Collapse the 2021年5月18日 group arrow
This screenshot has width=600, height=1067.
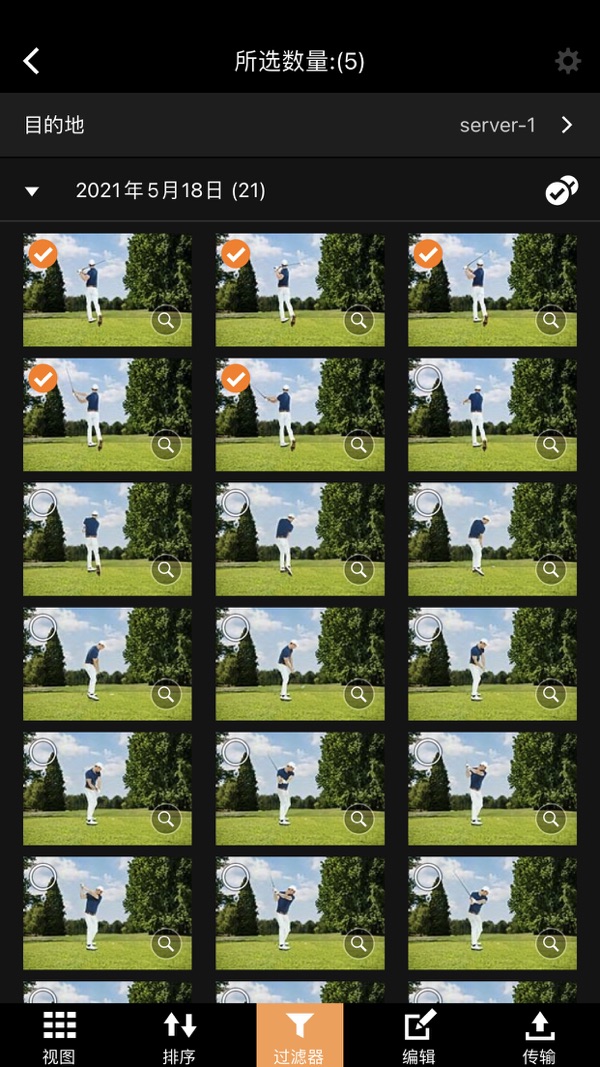[31, 192]
